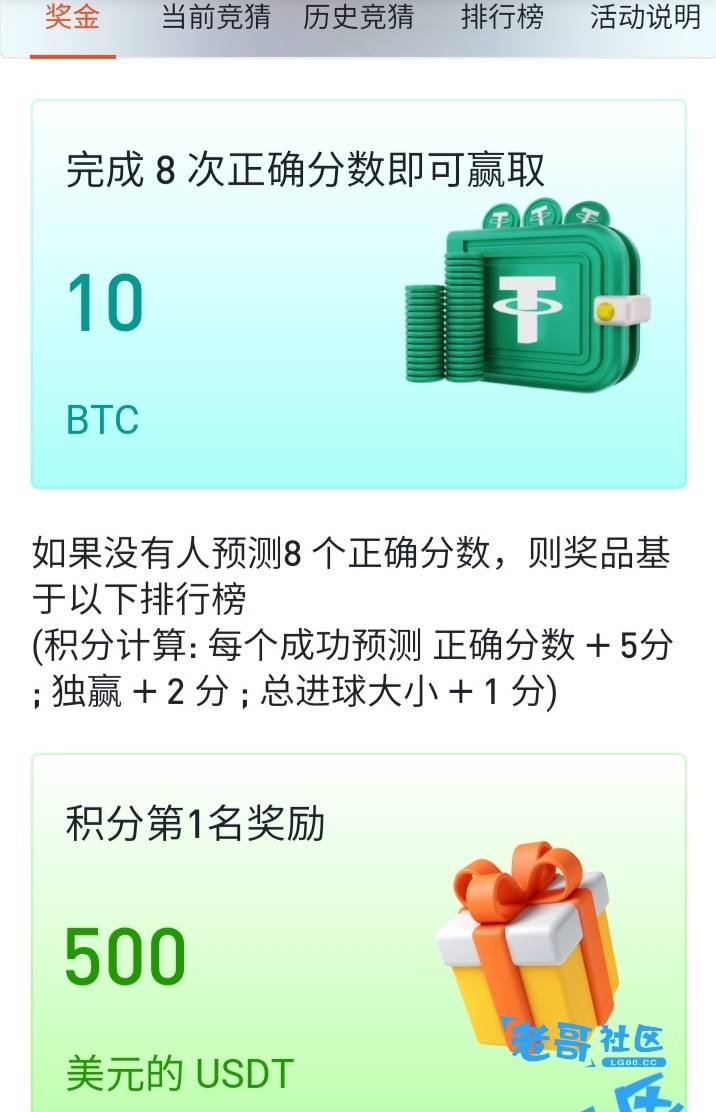View the 排行榜 tab
The height and width of the screenshot is (1112, 716).
(x=502, y=18)
